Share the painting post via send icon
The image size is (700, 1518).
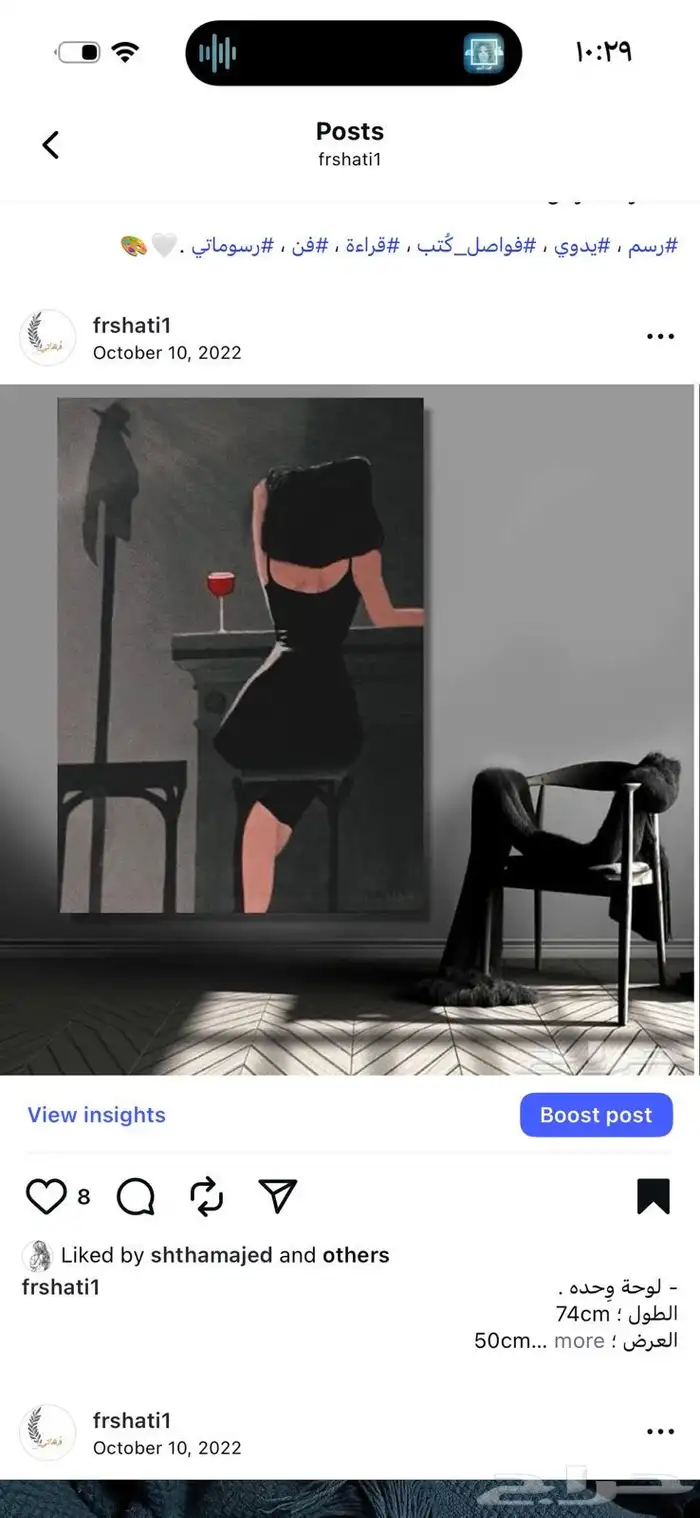(x=278, y=1195)
